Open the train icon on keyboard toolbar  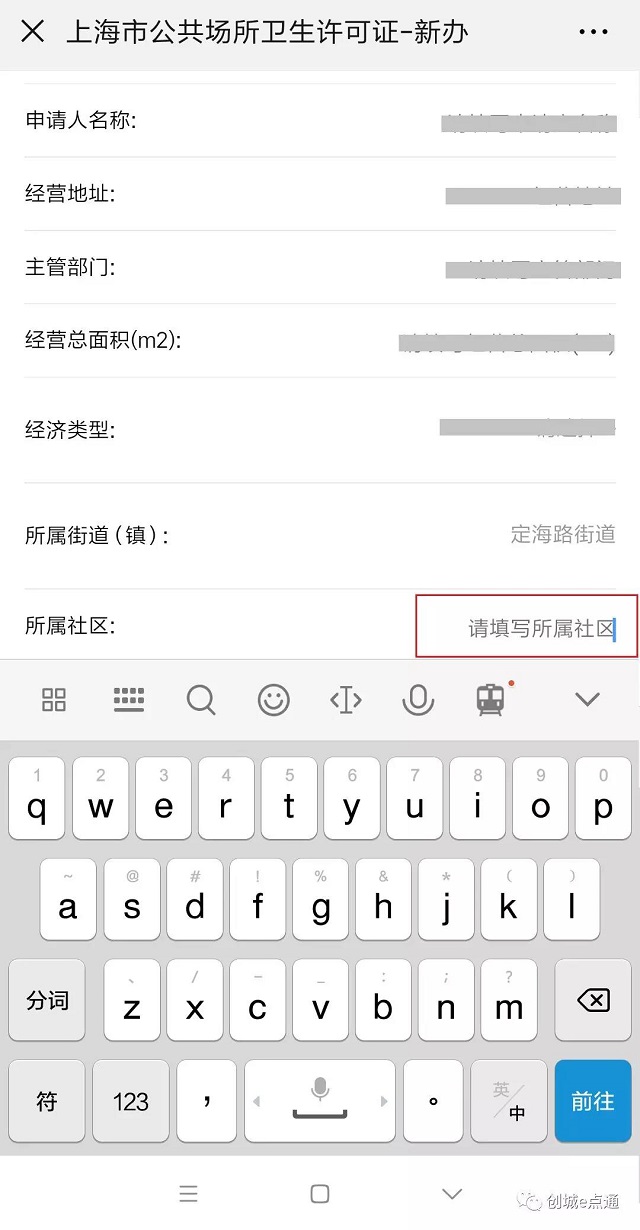click(x=490, y=699)
